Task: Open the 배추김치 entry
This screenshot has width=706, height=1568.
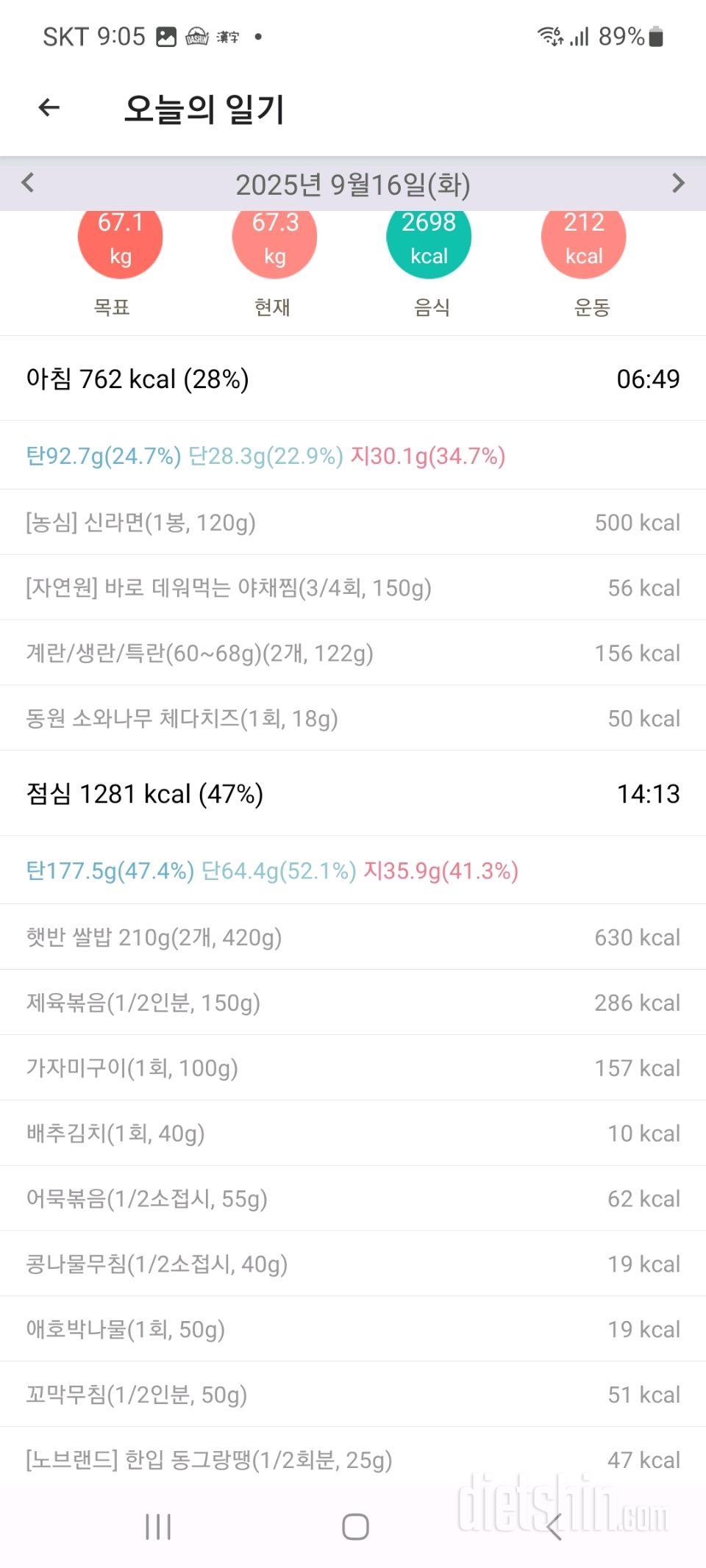Action: coord(353,1134)
